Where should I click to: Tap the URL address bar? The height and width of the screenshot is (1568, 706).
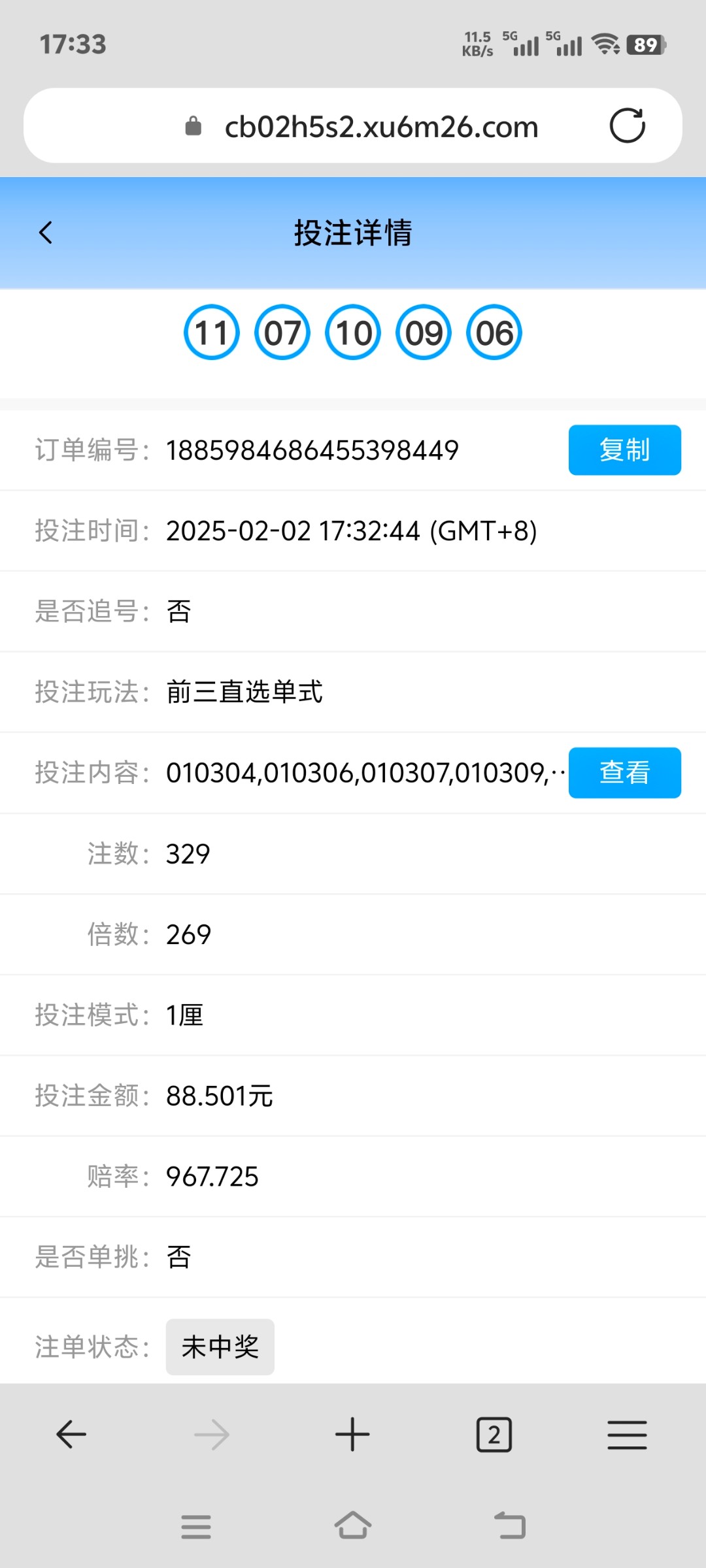[x=380, y=127]
